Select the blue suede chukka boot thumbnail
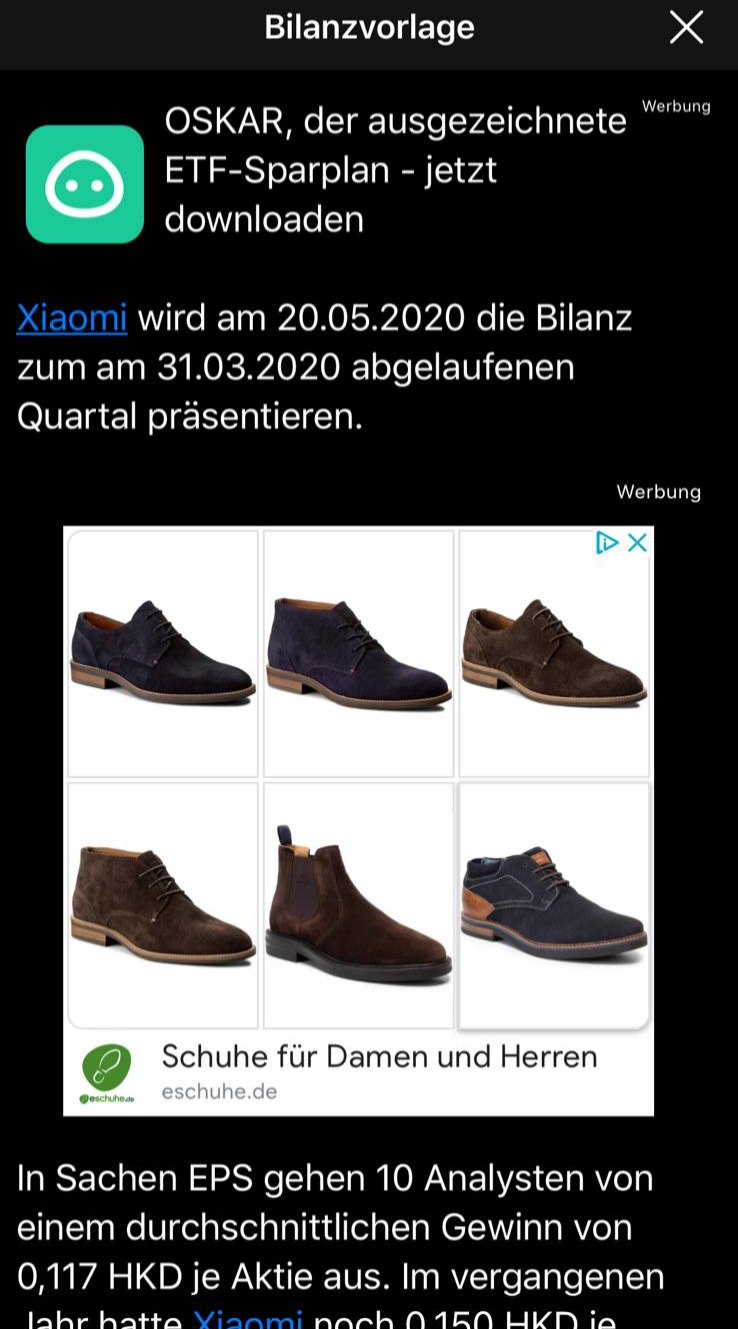This screenshot has width=738, height=1329. (x=357, y=652)
